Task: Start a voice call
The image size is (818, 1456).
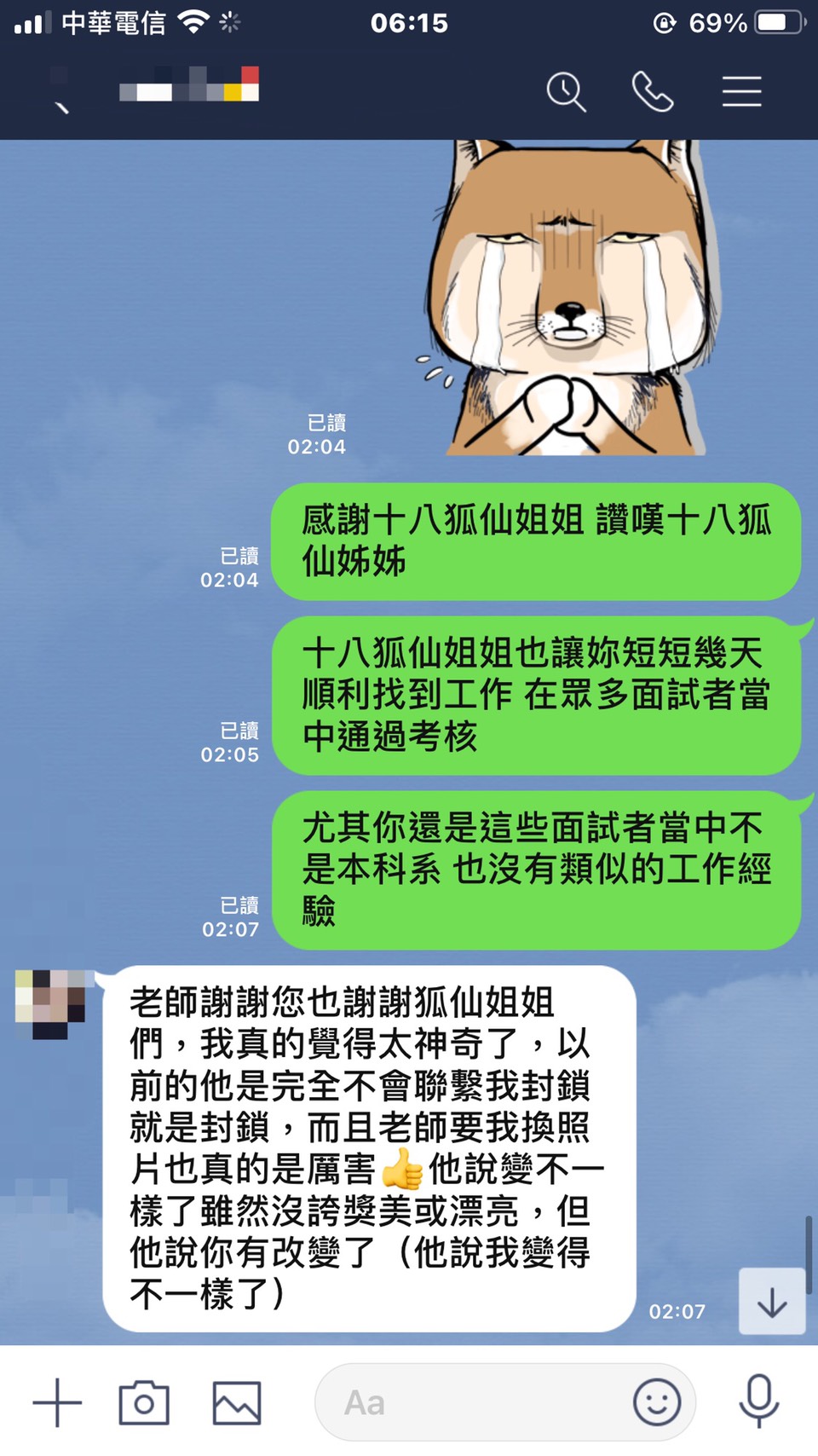Action: coord(653,92)
